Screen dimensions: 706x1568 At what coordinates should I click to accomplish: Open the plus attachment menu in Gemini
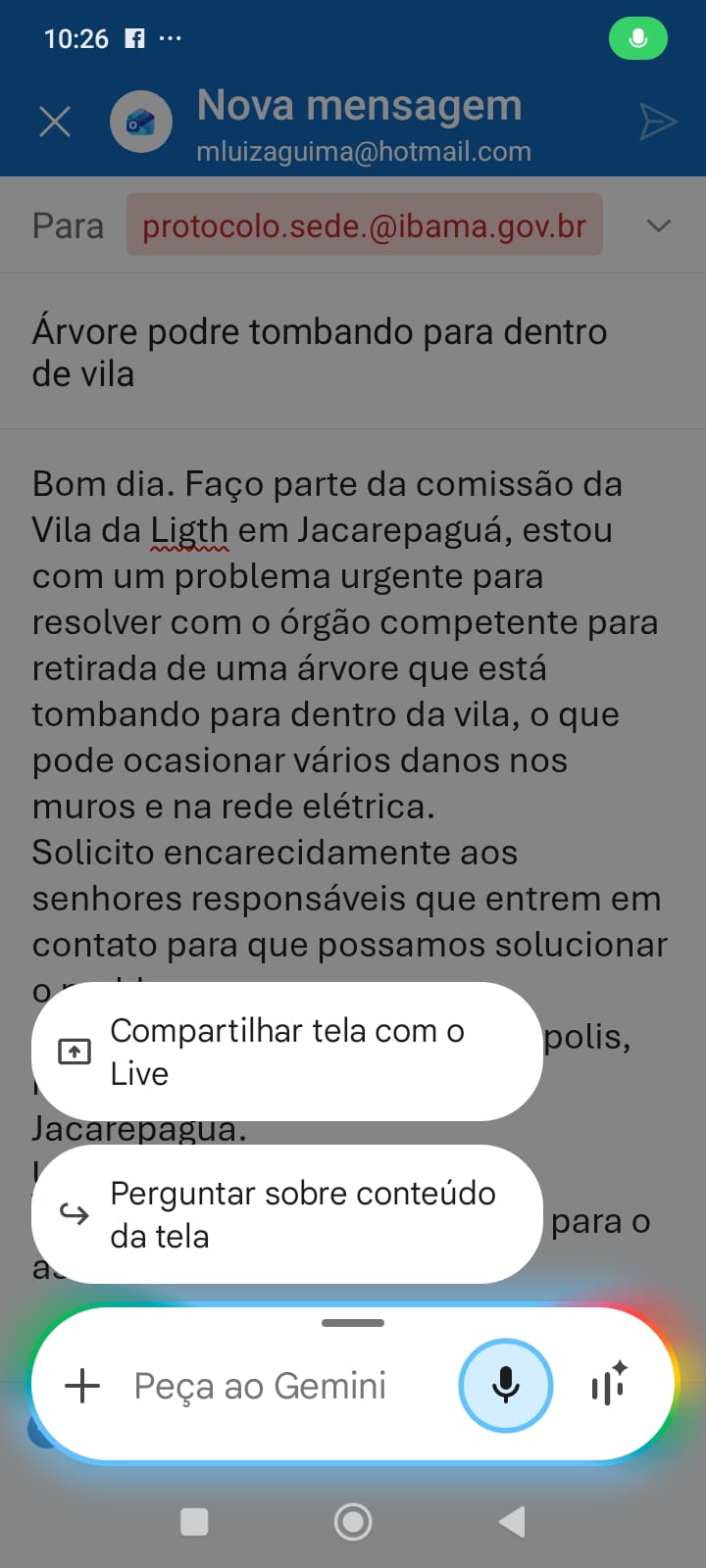pos(82,1386)
